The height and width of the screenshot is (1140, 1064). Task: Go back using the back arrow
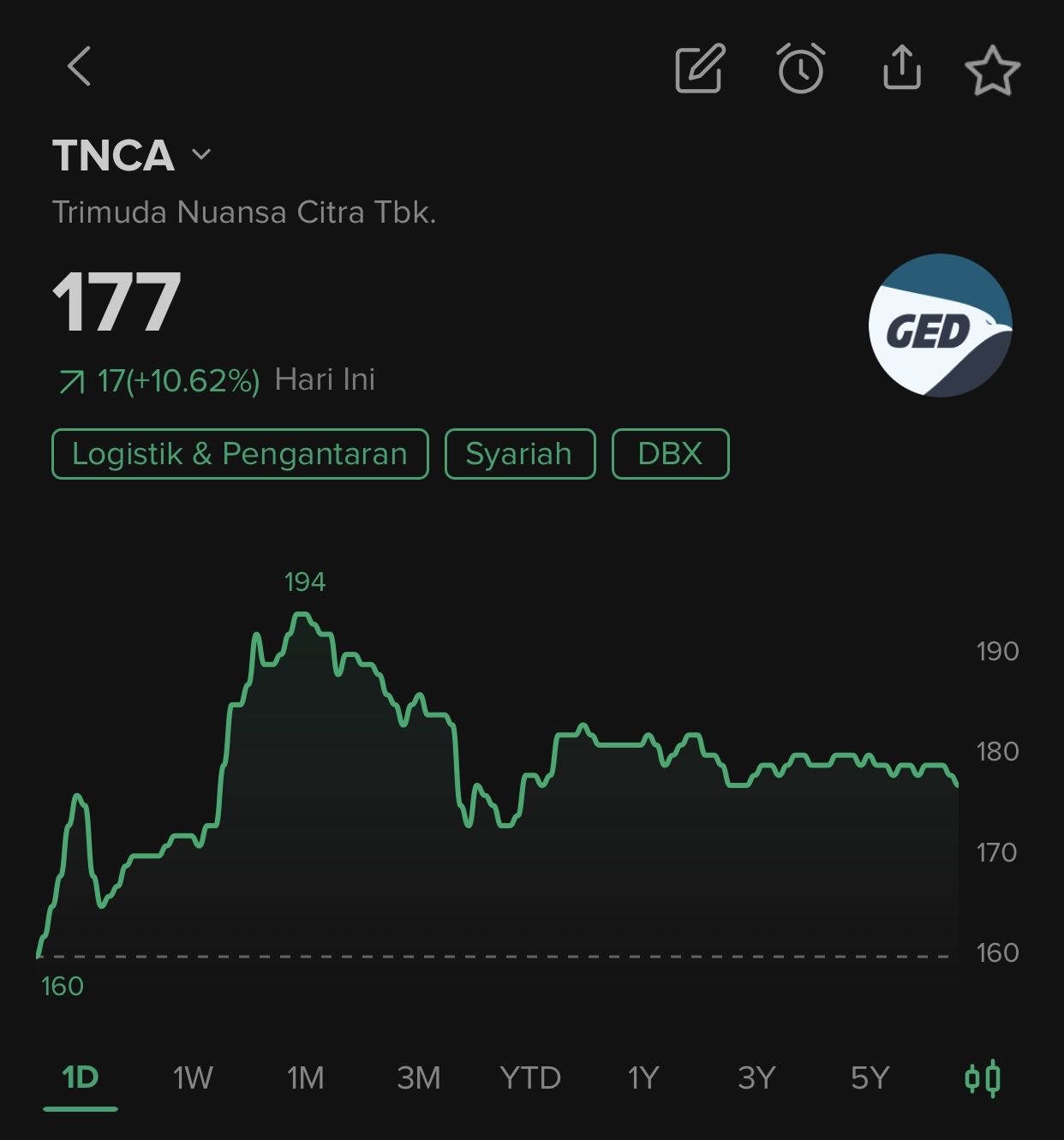[x=79, y=67]
